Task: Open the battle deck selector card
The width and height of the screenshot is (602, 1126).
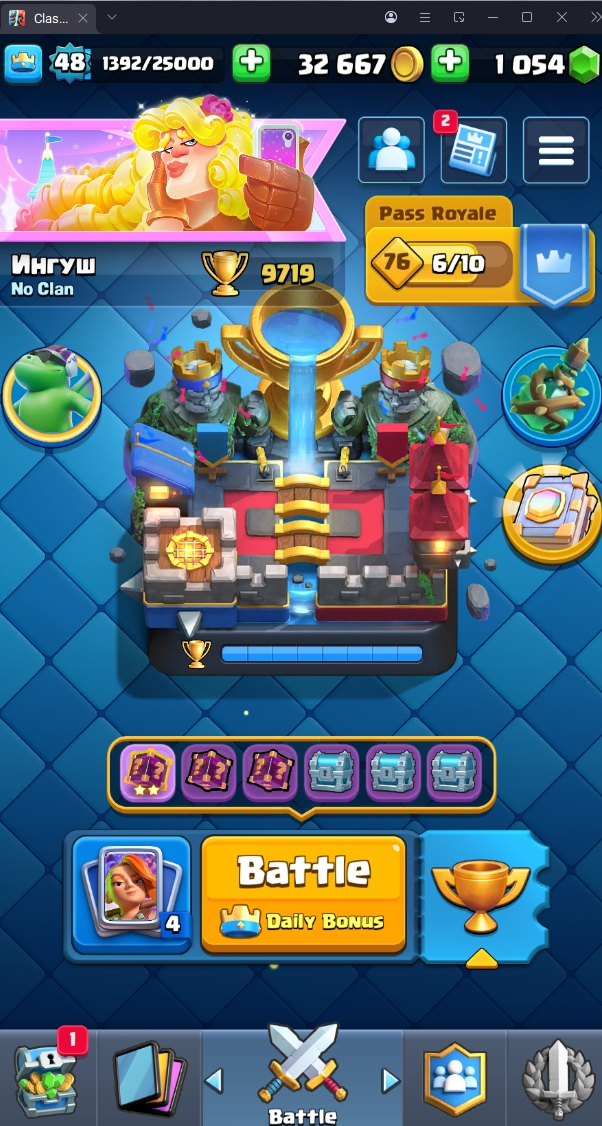Action: tap(131, 891)
